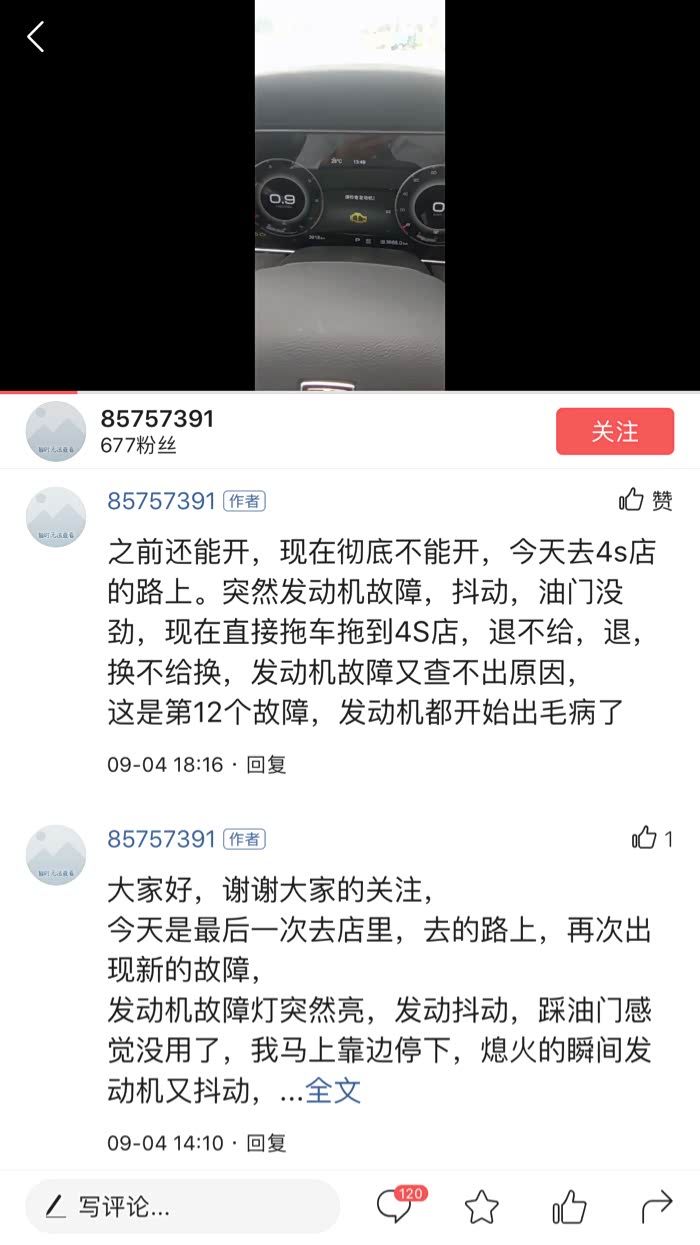Open the author's profile avatar beside 677粉丝
700x1245 pixels.
[55, 432]
